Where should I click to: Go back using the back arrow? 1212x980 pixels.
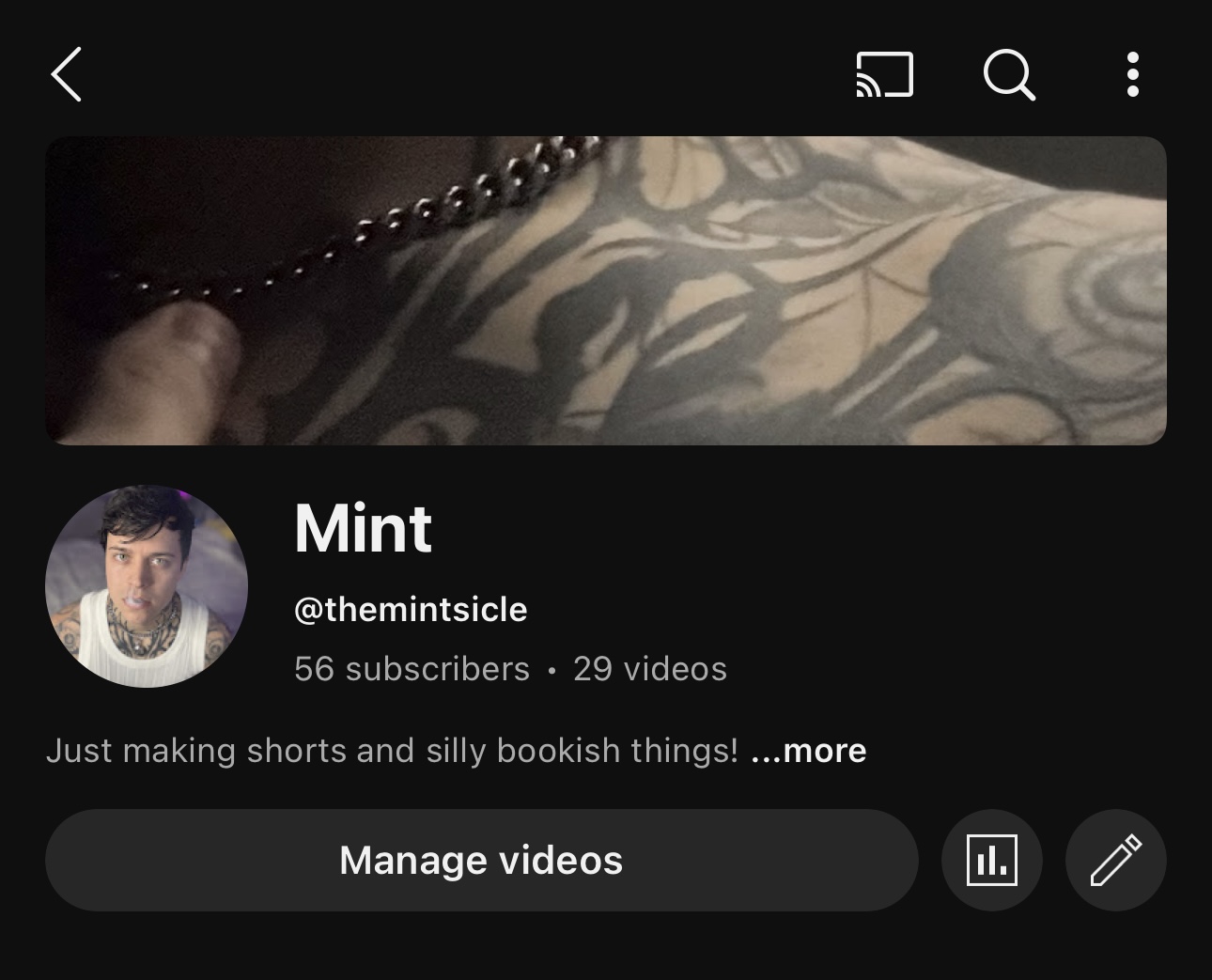[67, 74]
